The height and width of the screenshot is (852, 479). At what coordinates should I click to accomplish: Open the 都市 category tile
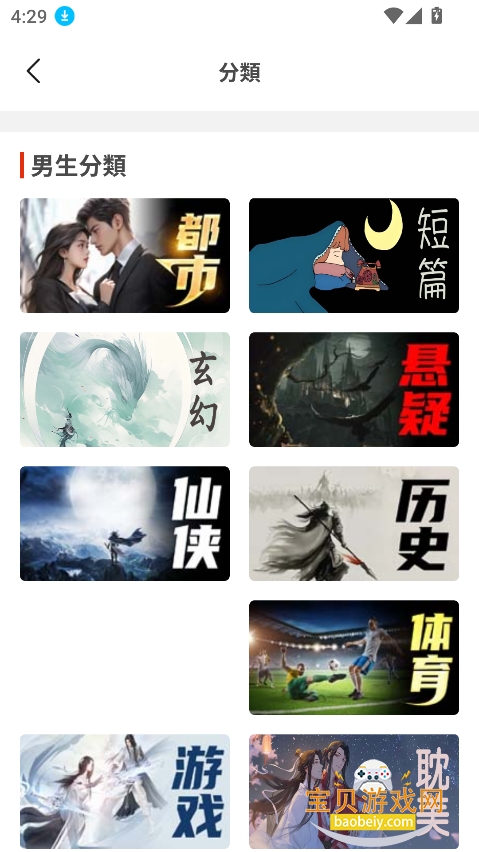pyautogui.click(x=125, y=255)
